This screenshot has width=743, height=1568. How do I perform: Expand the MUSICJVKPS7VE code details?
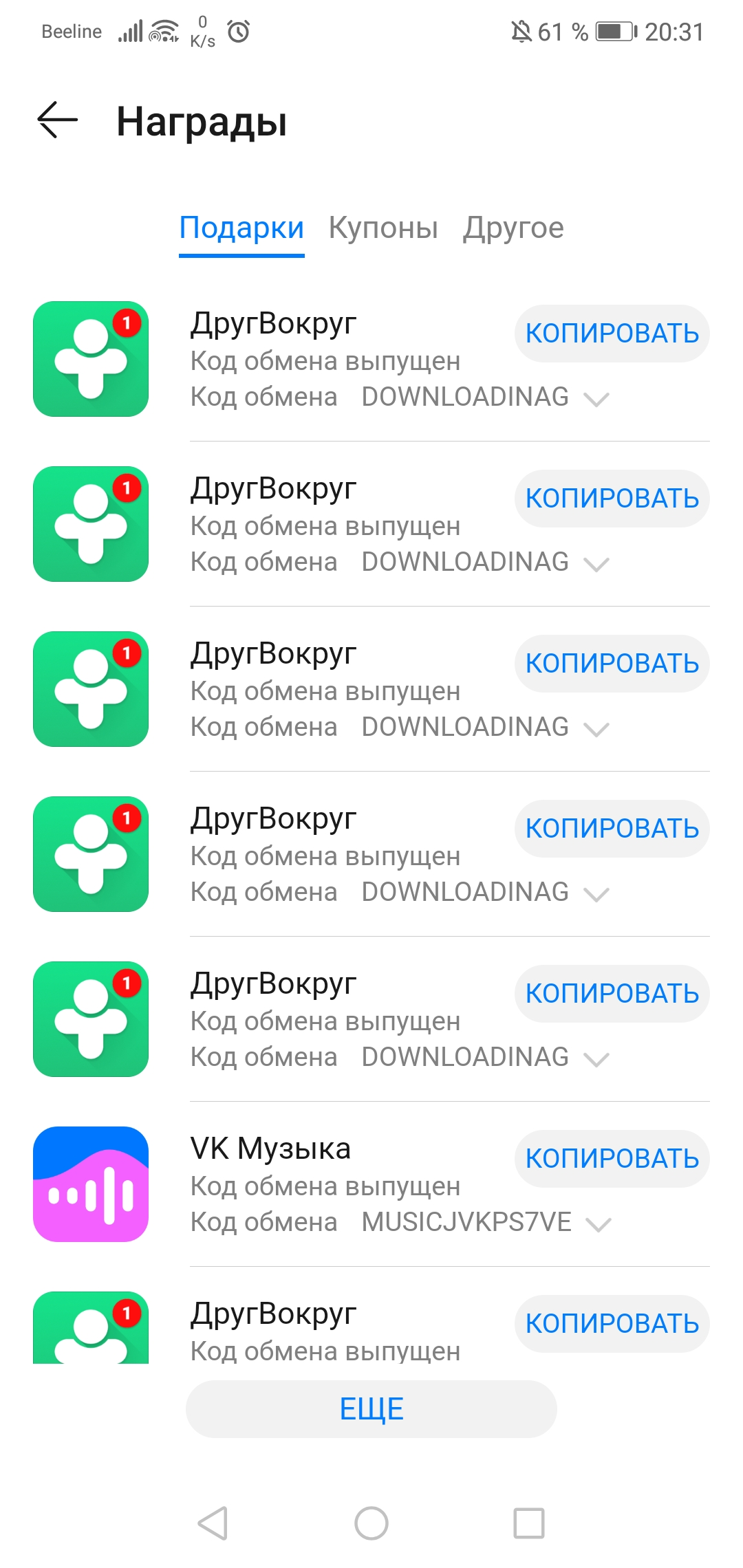pos(598,1224)
